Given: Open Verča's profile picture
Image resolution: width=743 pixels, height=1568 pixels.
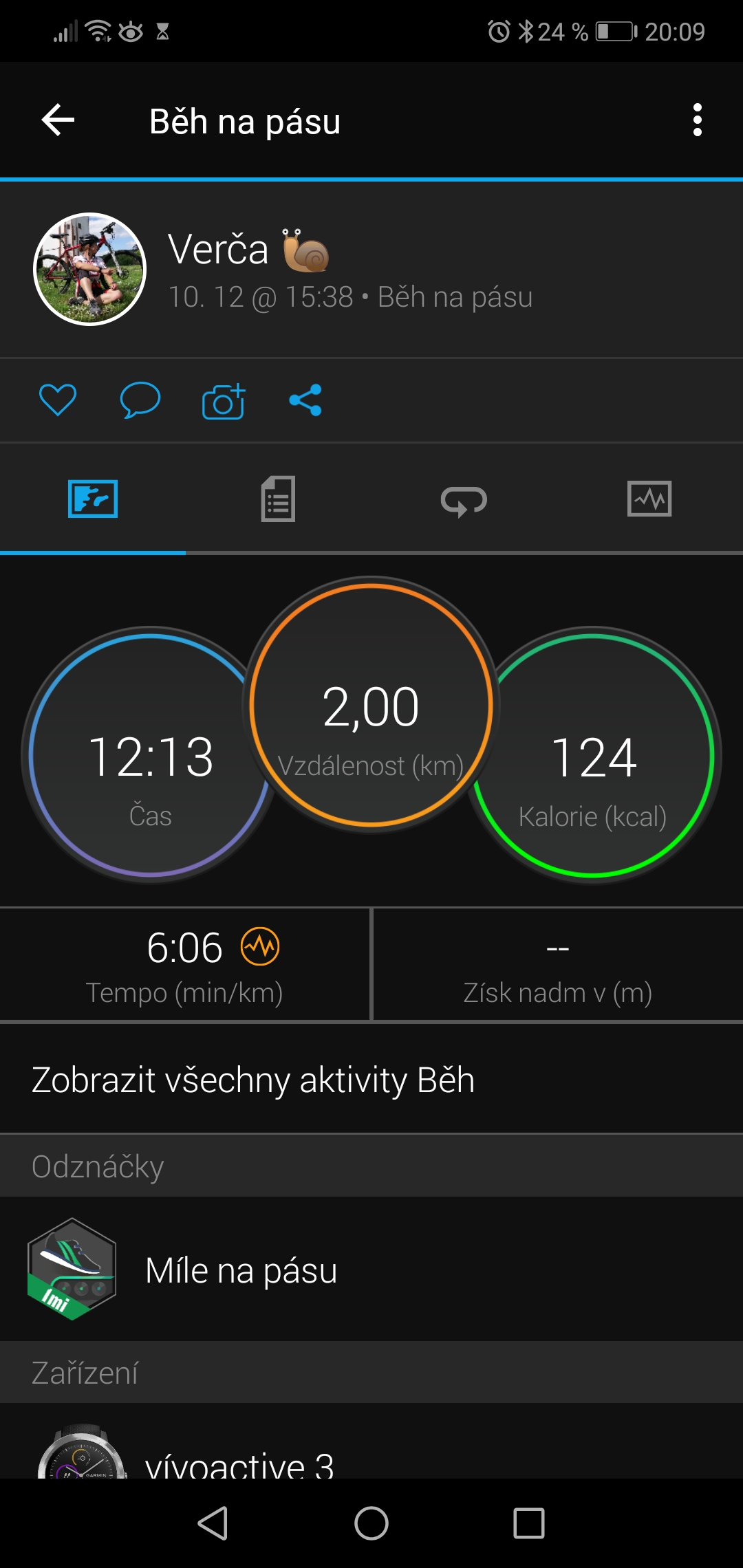Looking at the screenshot, I should point(90,269).
